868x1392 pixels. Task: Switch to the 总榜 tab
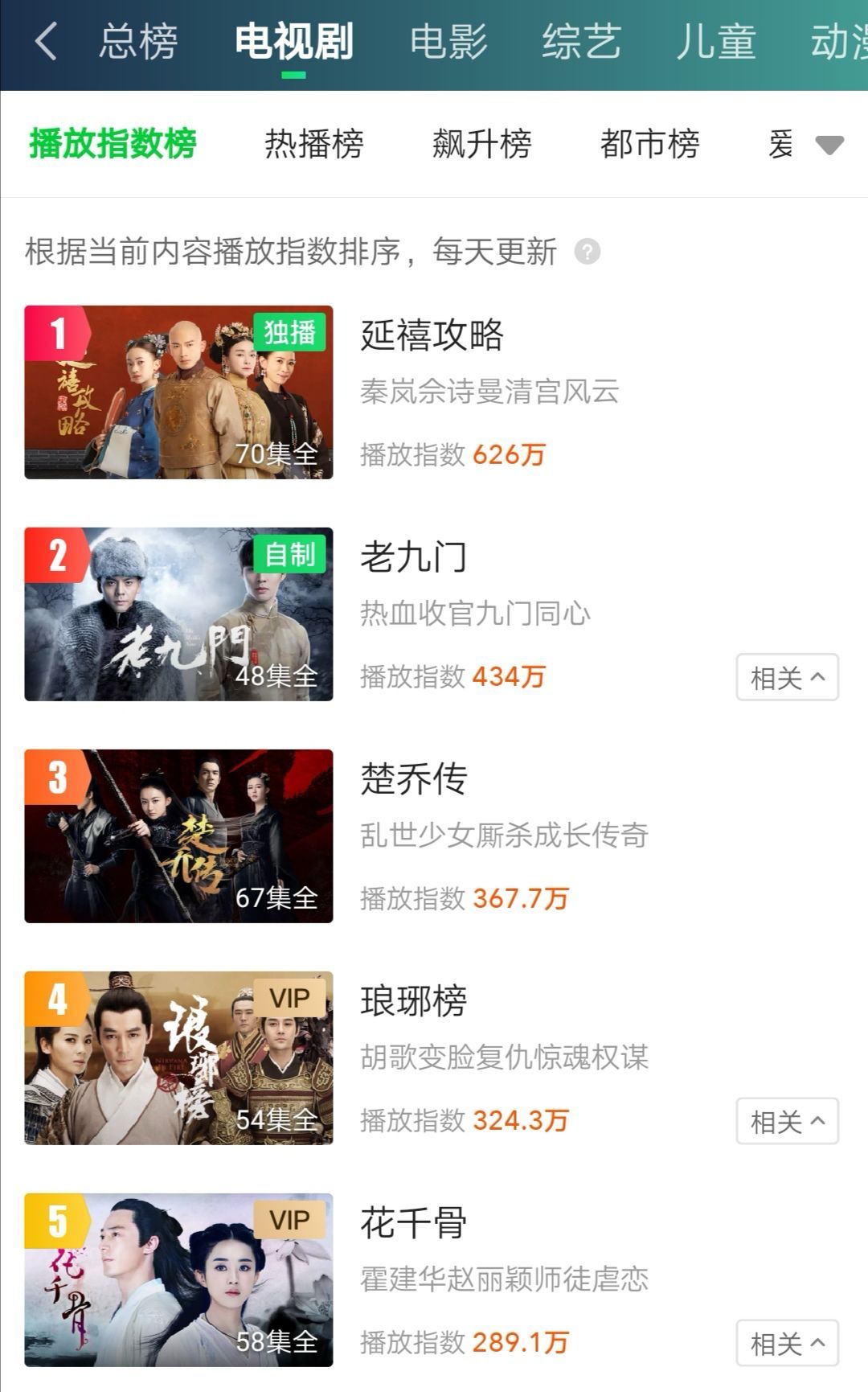click(138, 42)
